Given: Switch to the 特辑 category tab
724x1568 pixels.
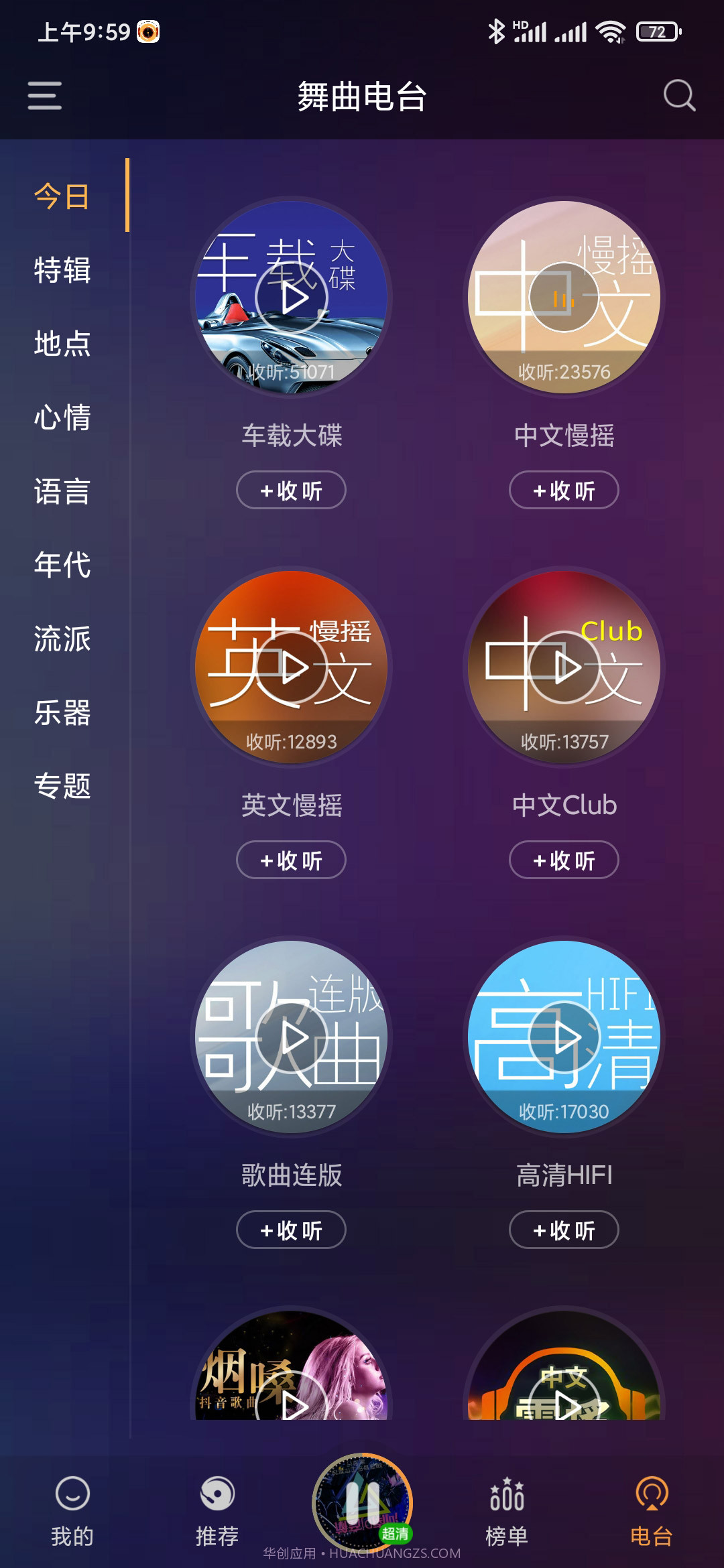Looking at the screenshot, I should 62,271.
